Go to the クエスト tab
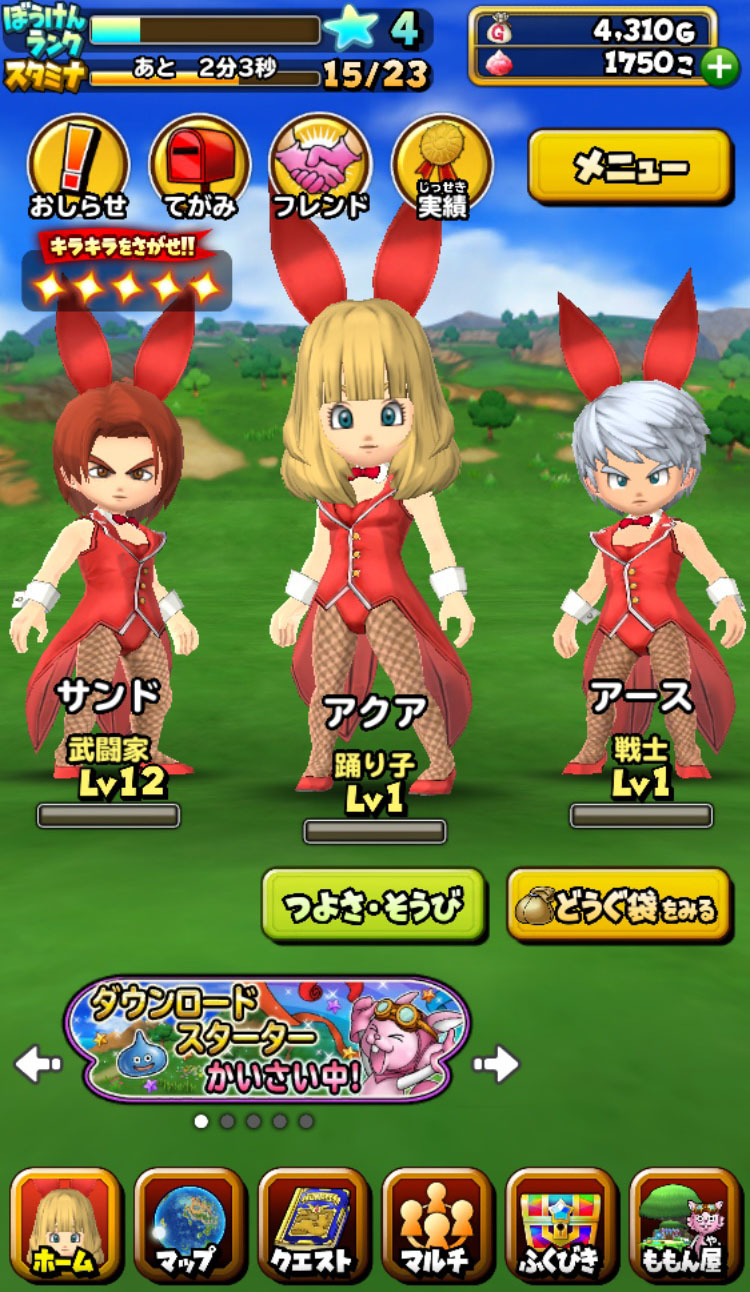The width and height of the screenshot is (750, 1292). [x=314, y=1225]
